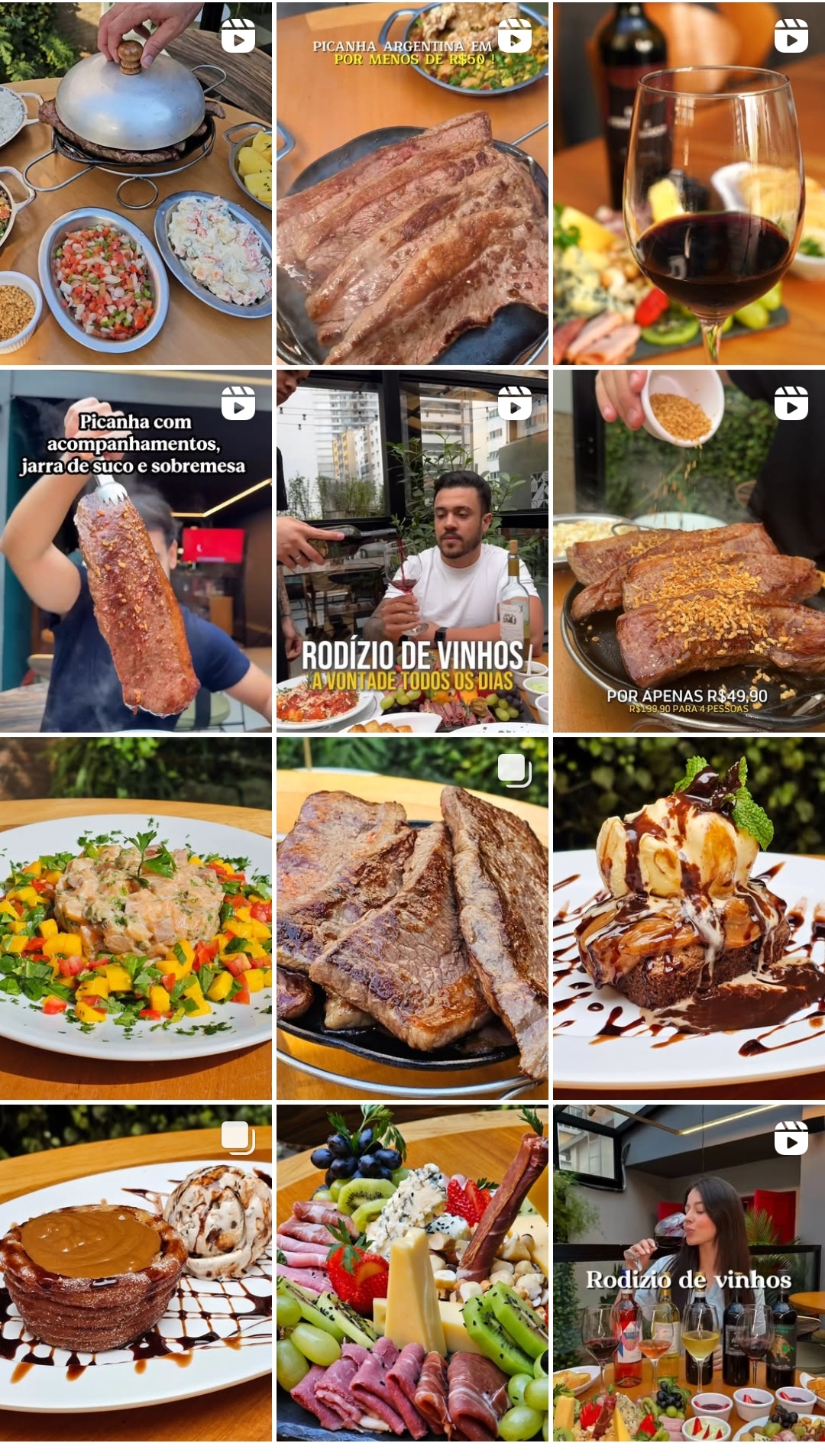Open the grilled steaks carousel post
Viewport: 825px width, 1456px height.
[x=412, y=918]
